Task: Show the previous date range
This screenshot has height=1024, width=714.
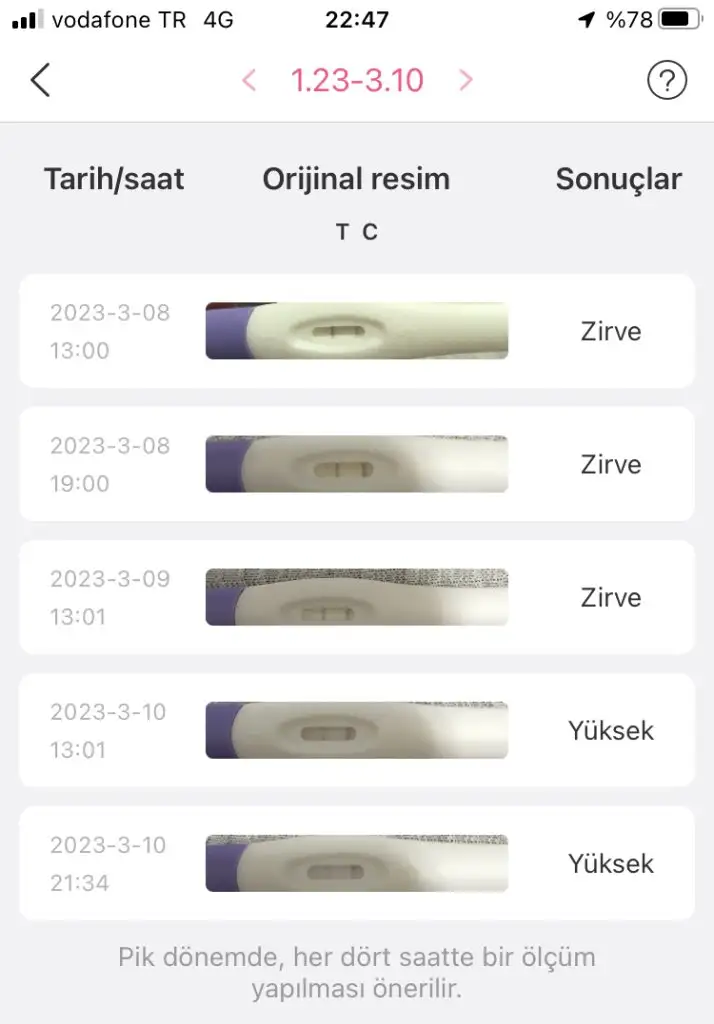Action: pyautogui.click(x=250, y=80)
